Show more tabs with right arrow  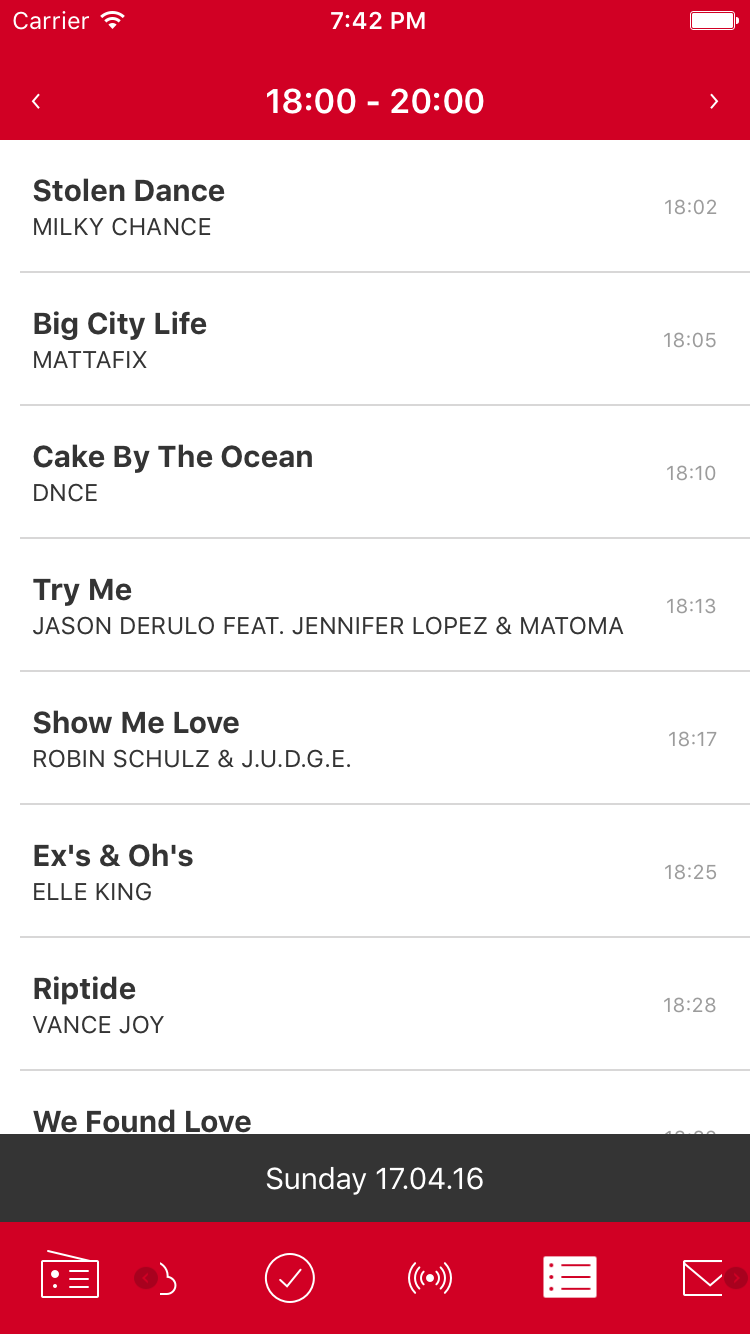pos(736,1277)
